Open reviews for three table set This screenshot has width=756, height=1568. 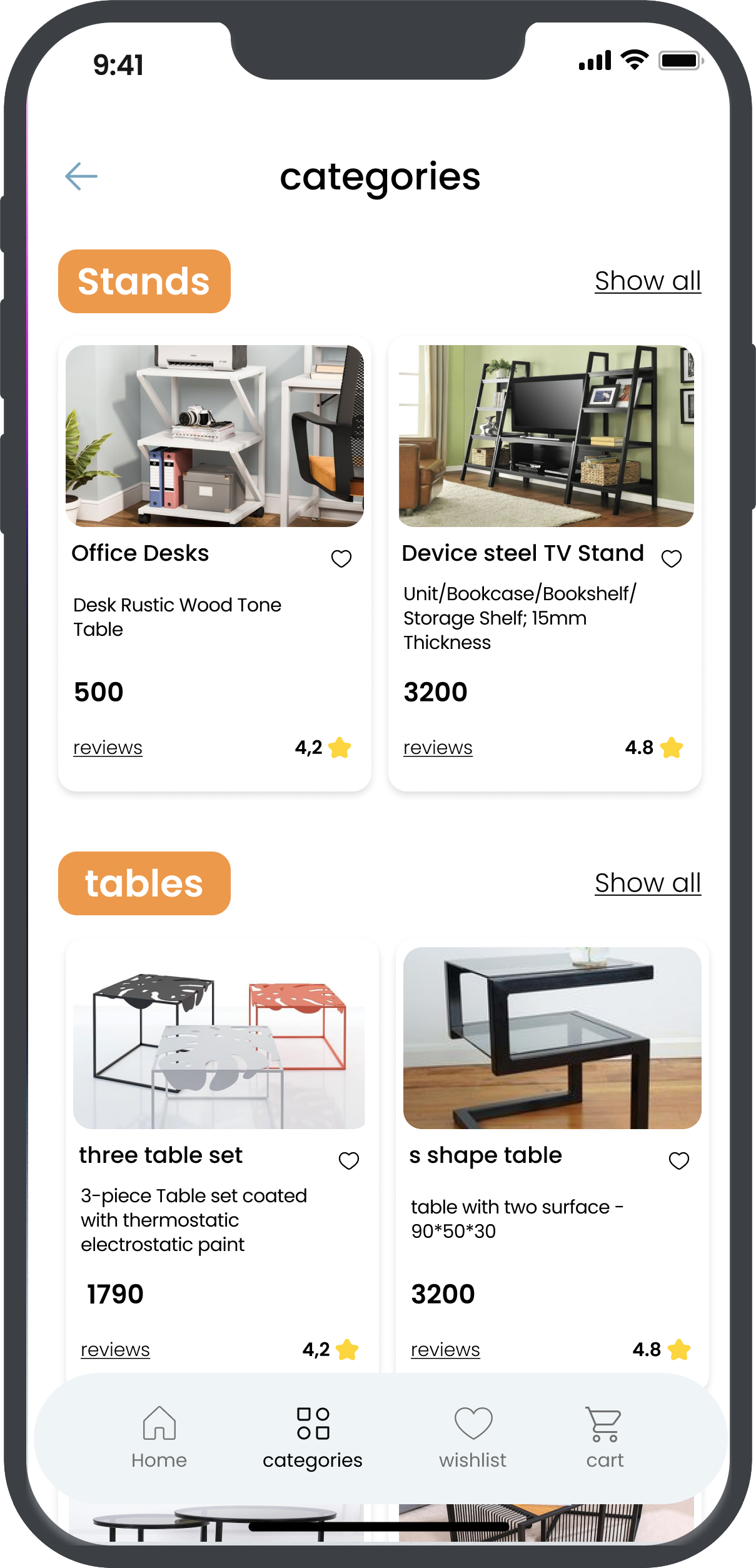[x=115, y=1350]
